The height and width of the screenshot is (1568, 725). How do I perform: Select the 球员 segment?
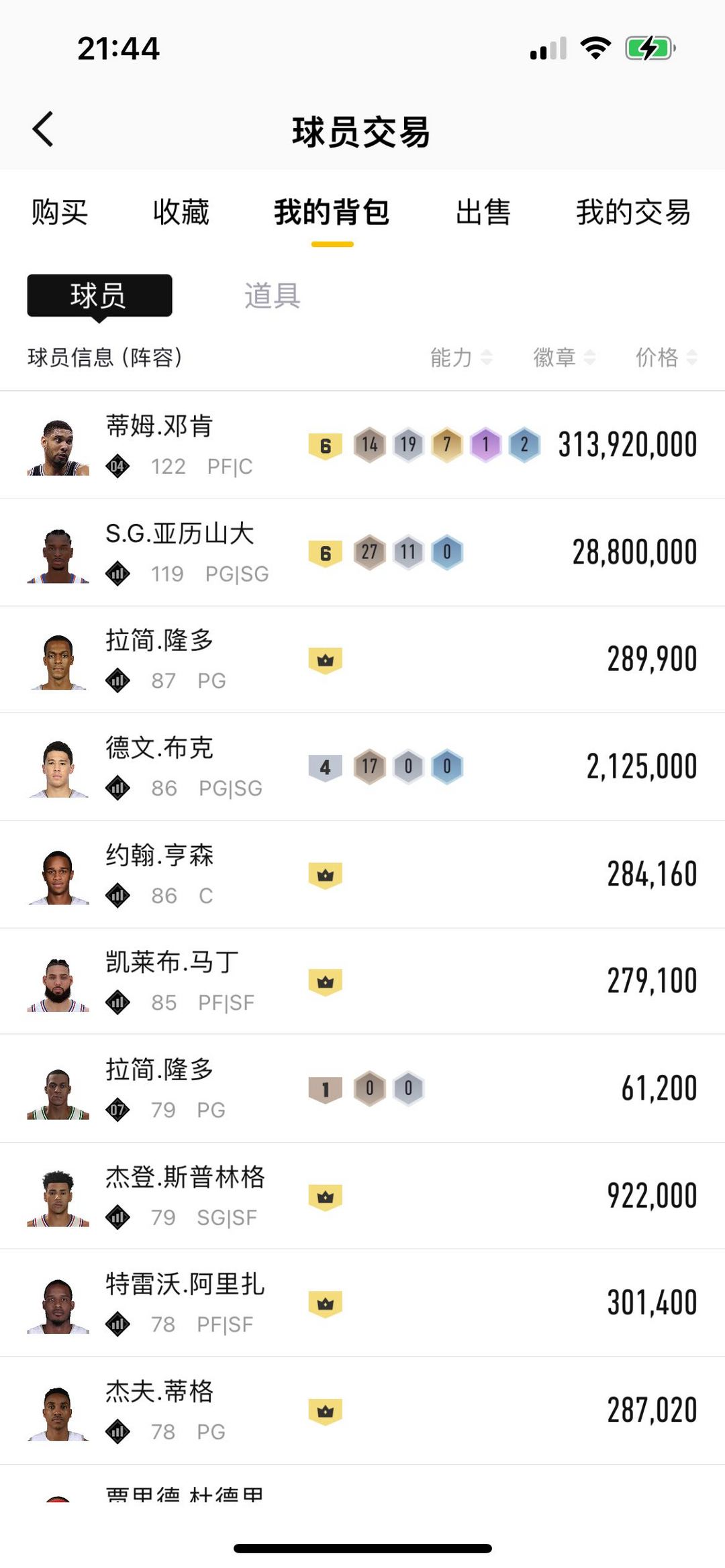pyautogui.click(x=99, y=295)
